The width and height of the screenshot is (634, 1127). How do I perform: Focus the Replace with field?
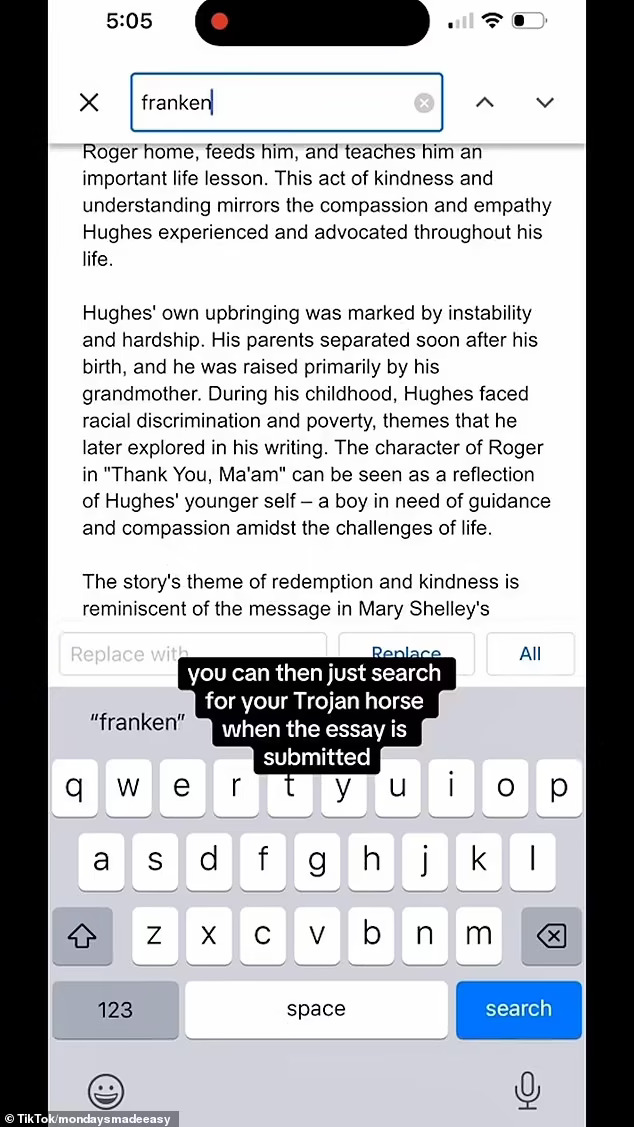tap(193, 653)
